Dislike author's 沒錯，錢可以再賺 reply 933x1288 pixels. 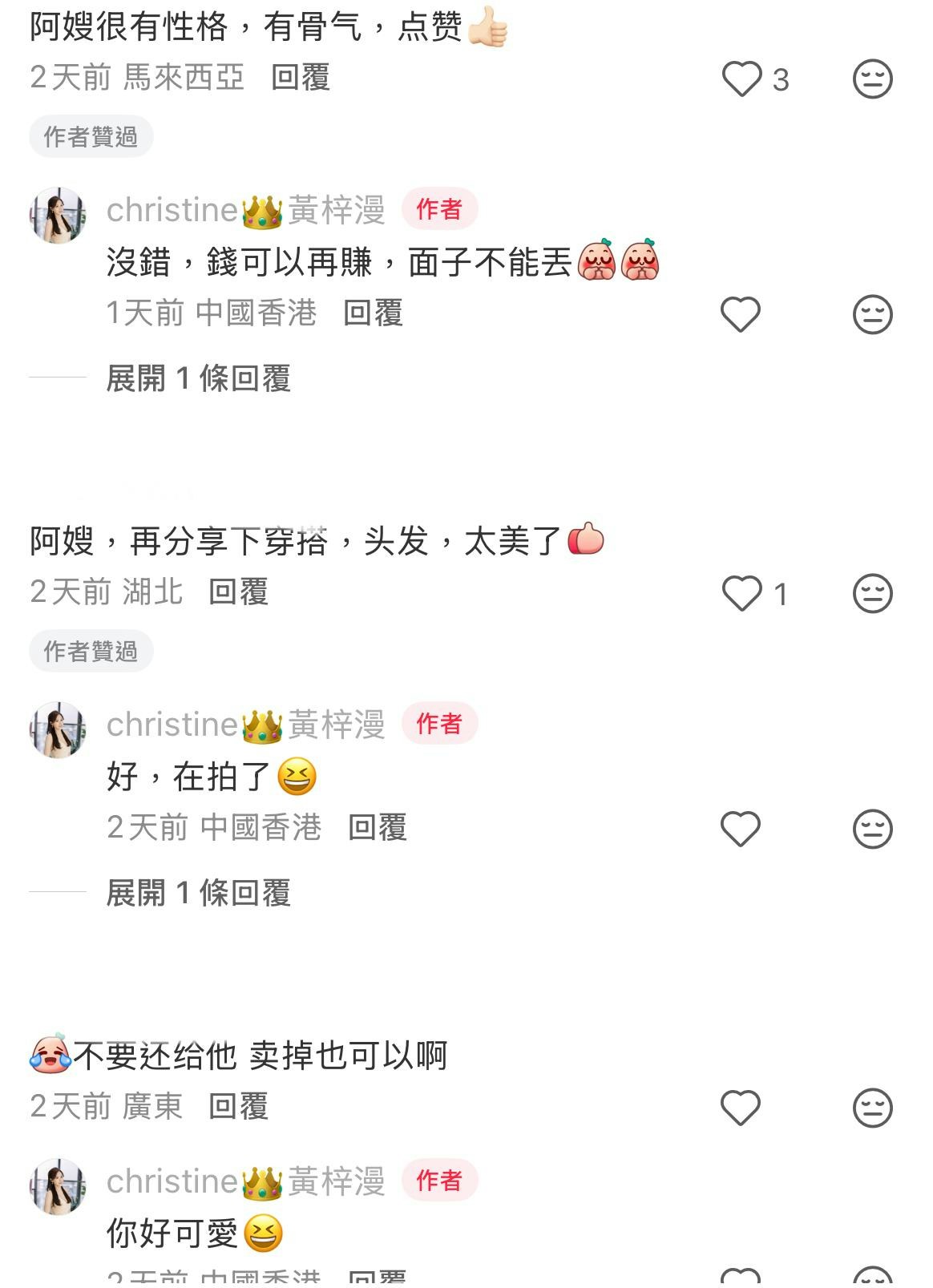click(872, 314)
